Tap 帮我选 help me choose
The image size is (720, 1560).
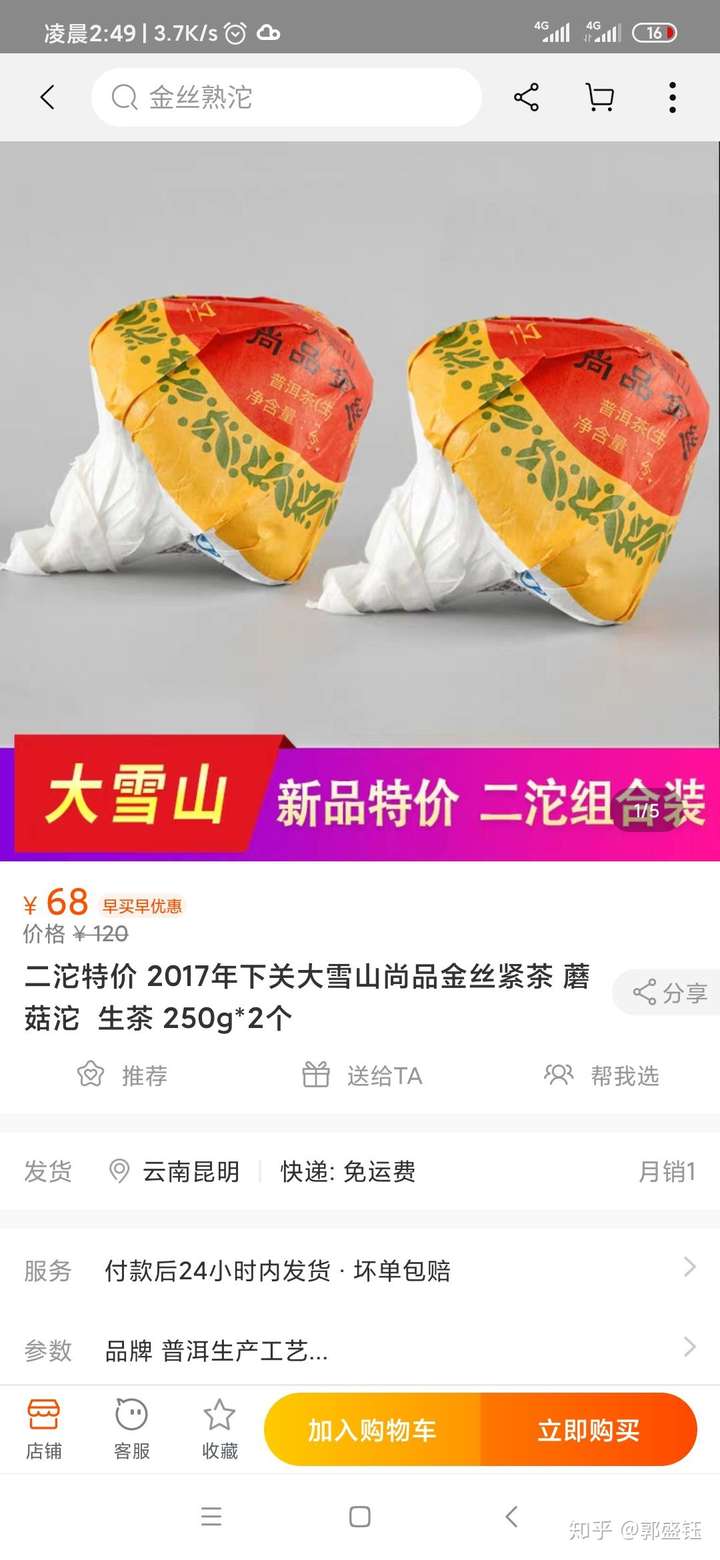pyautogui.click(x=602, y=1076)
